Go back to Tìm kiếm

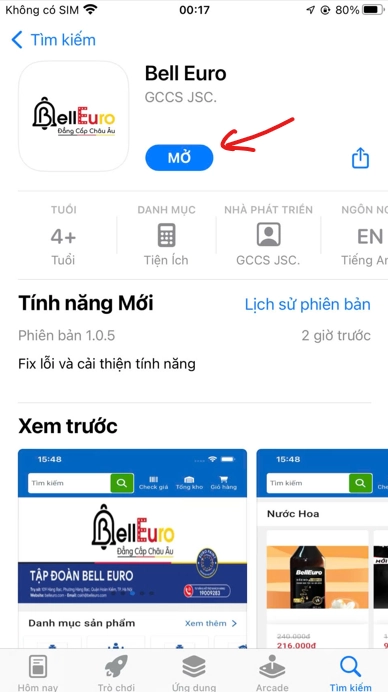[53, 40]
